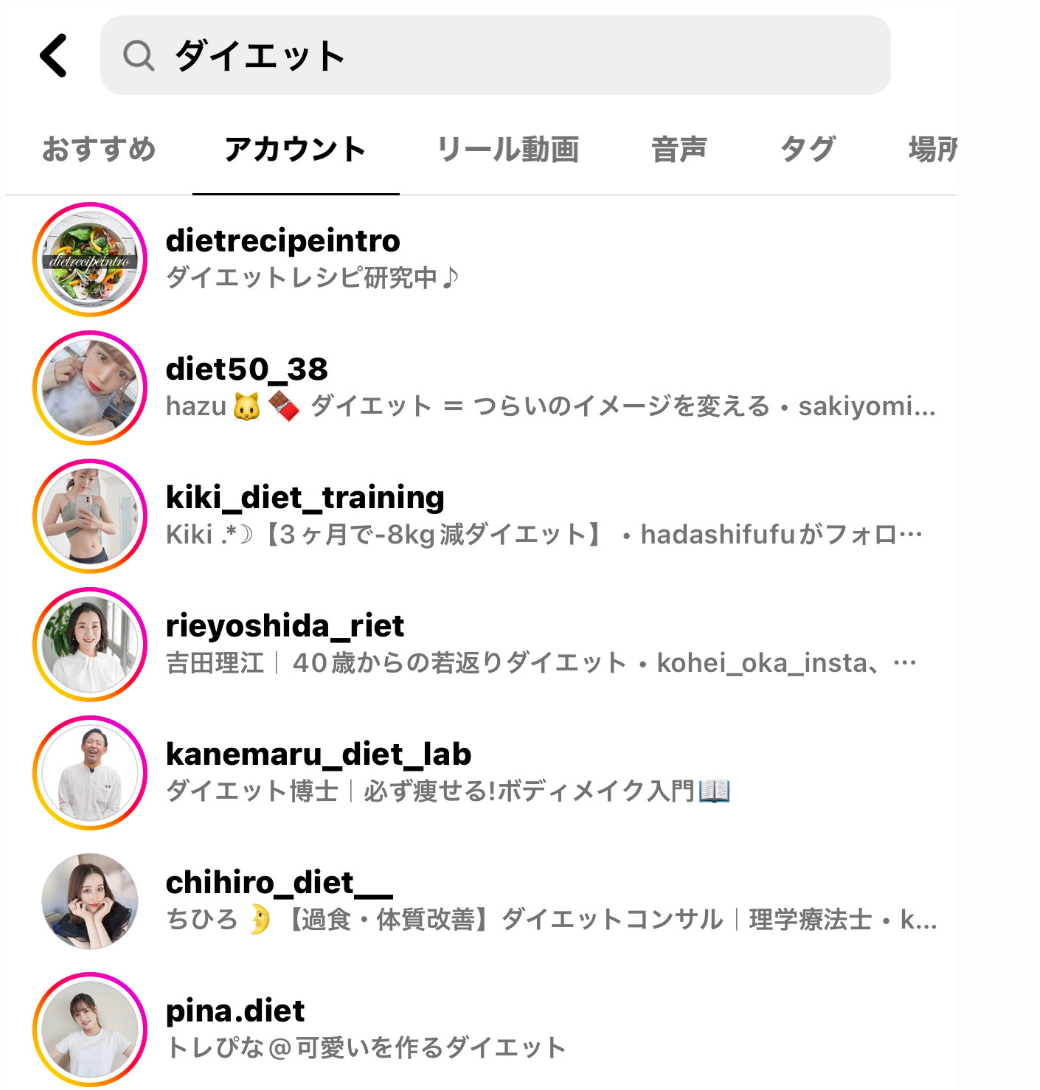Tap the search field containing ダイエット
Image resolution: width=1040 pixels, height=1090 pixels.
point(495,55)
